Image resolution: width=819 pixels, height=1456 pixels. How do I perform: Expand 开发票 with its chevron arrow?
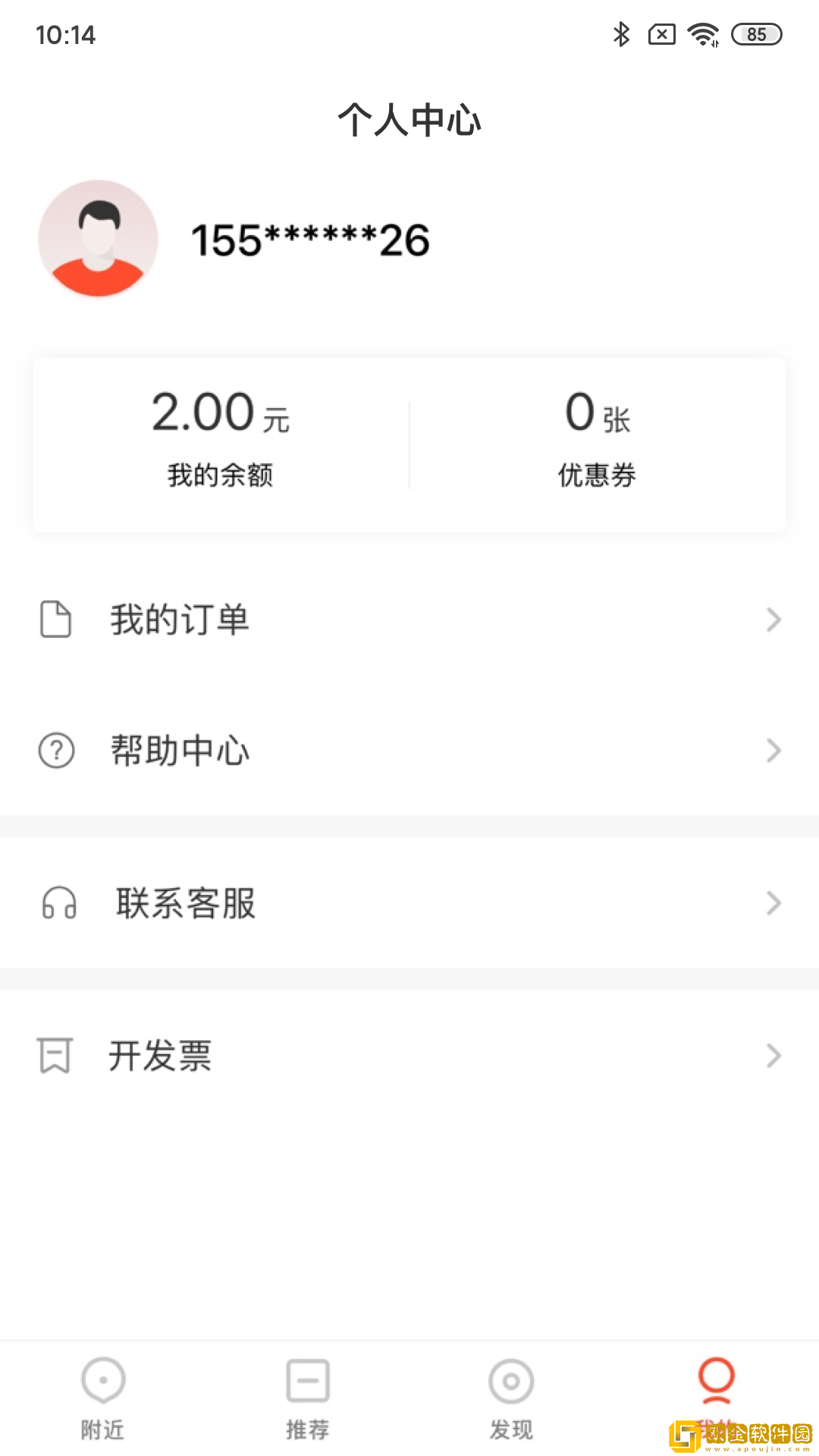coord(773,1055)
